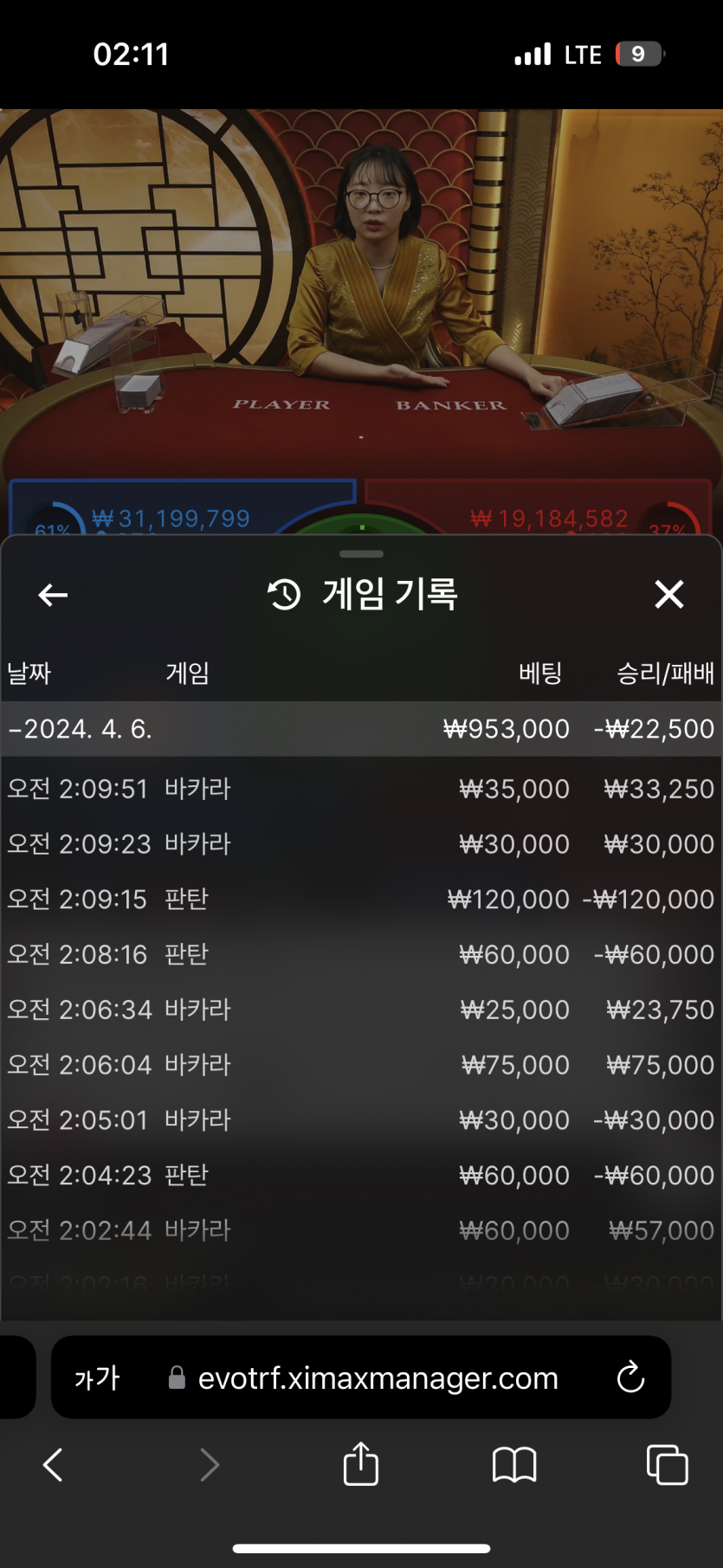Image resolution: width=723 pixels, height=1568 pixels.
Task: Share this page
Action: (361, 1465)
